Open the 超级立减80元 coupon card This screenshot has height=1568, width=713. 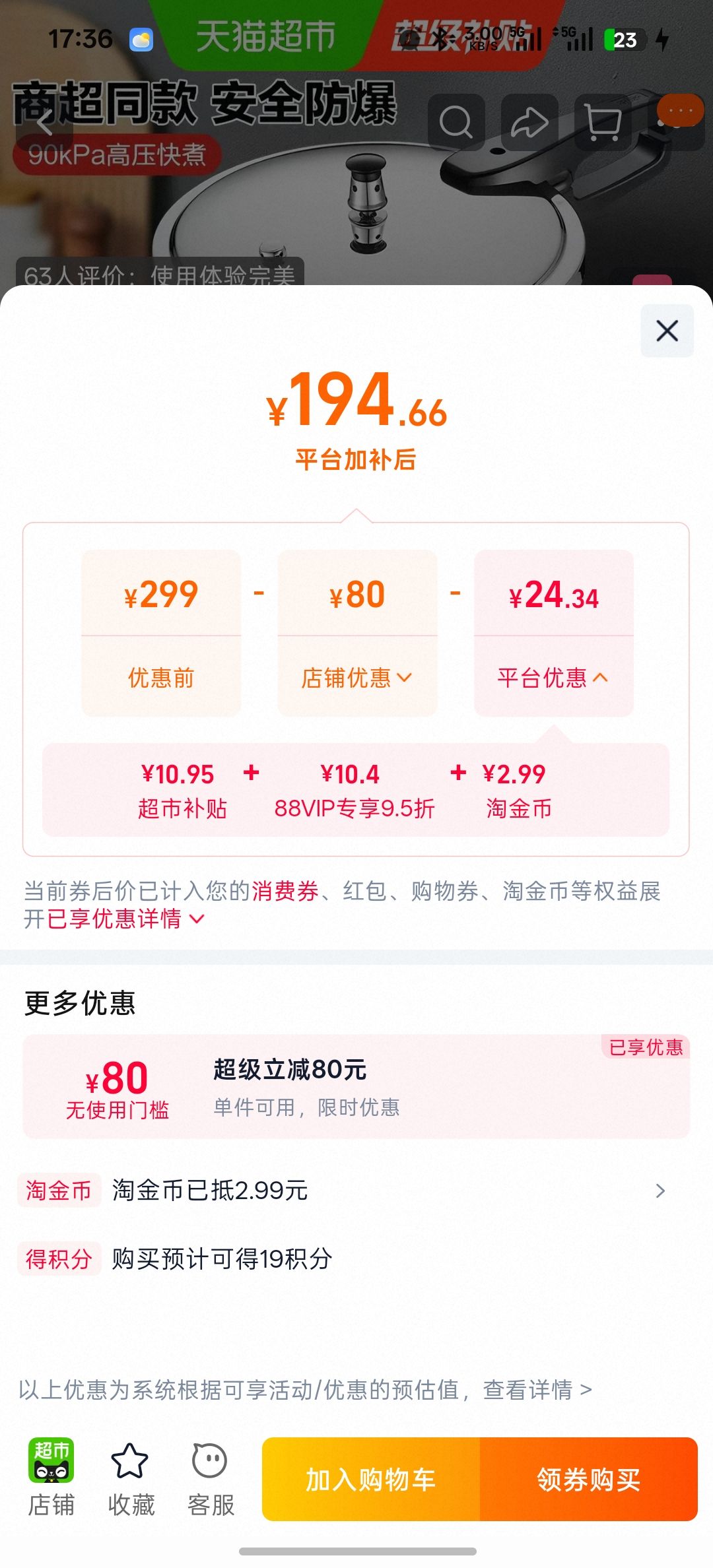(x=356, y=1086)
